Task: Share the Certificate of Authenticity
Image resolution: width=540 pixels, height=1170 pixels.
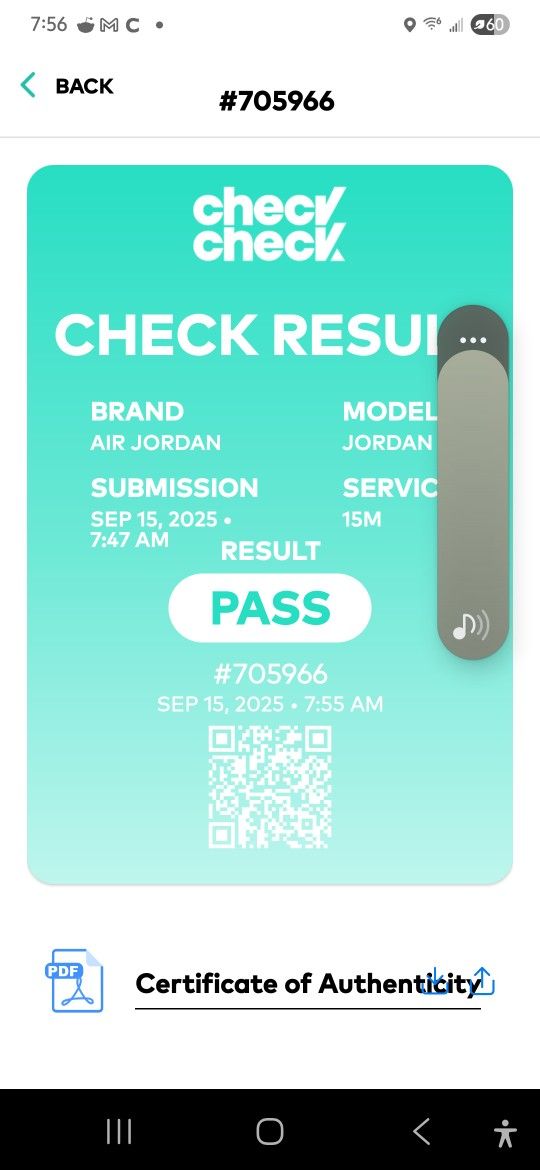Action: (x=483, y=980)
